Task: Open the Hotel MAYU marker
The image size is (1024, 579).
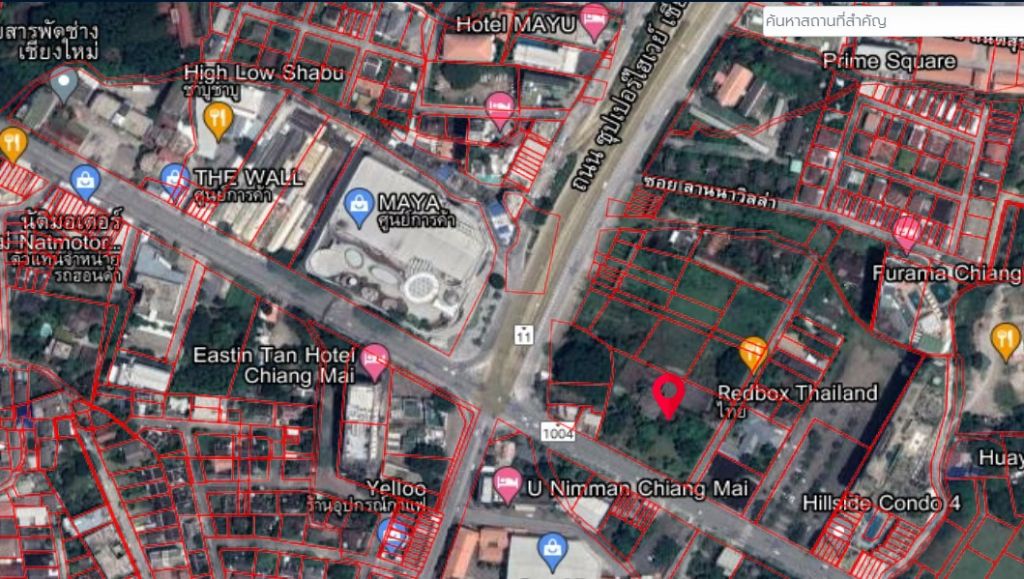Action: point(594,22)
